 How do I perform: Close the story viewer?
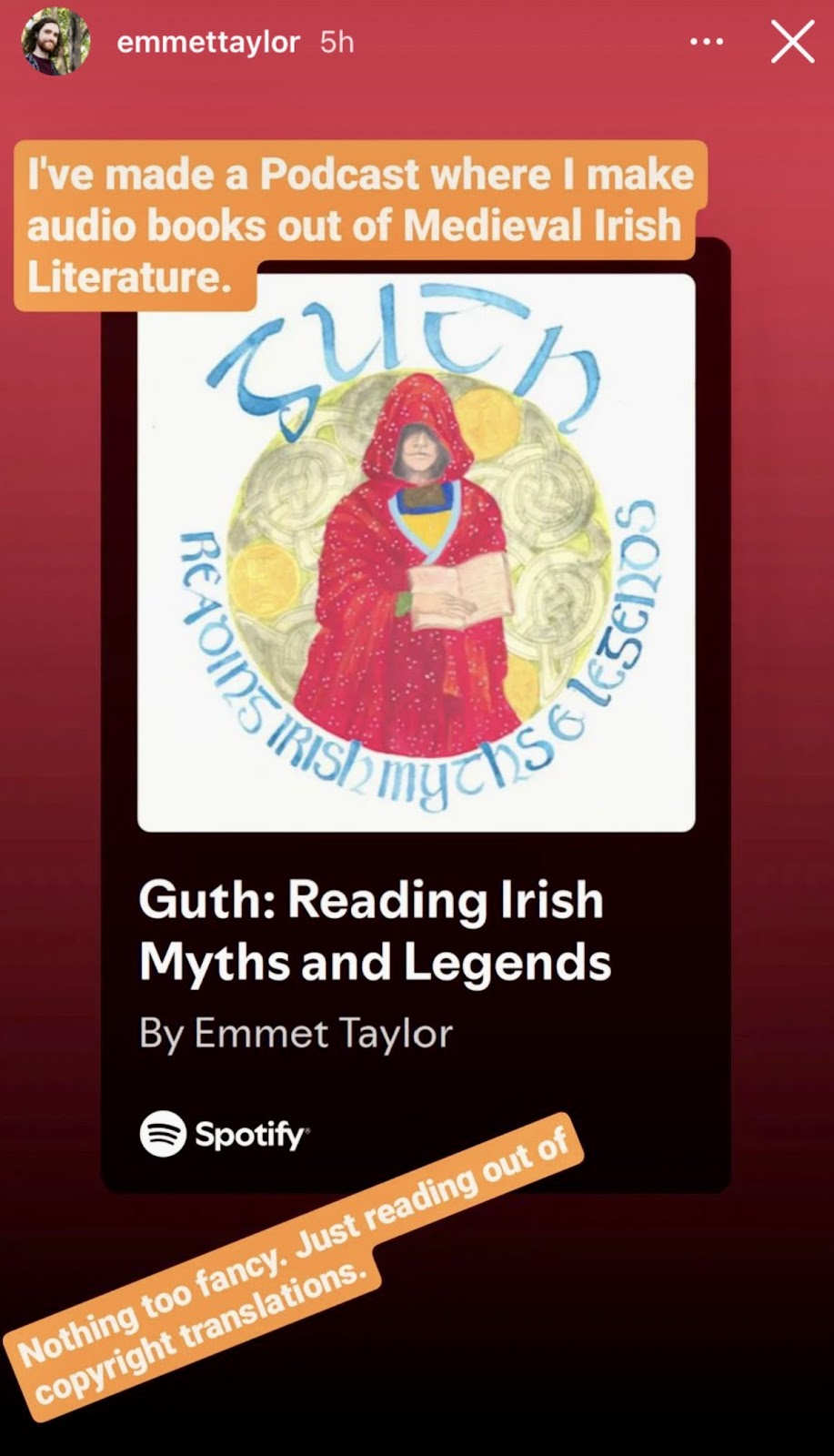coord(792,43)
